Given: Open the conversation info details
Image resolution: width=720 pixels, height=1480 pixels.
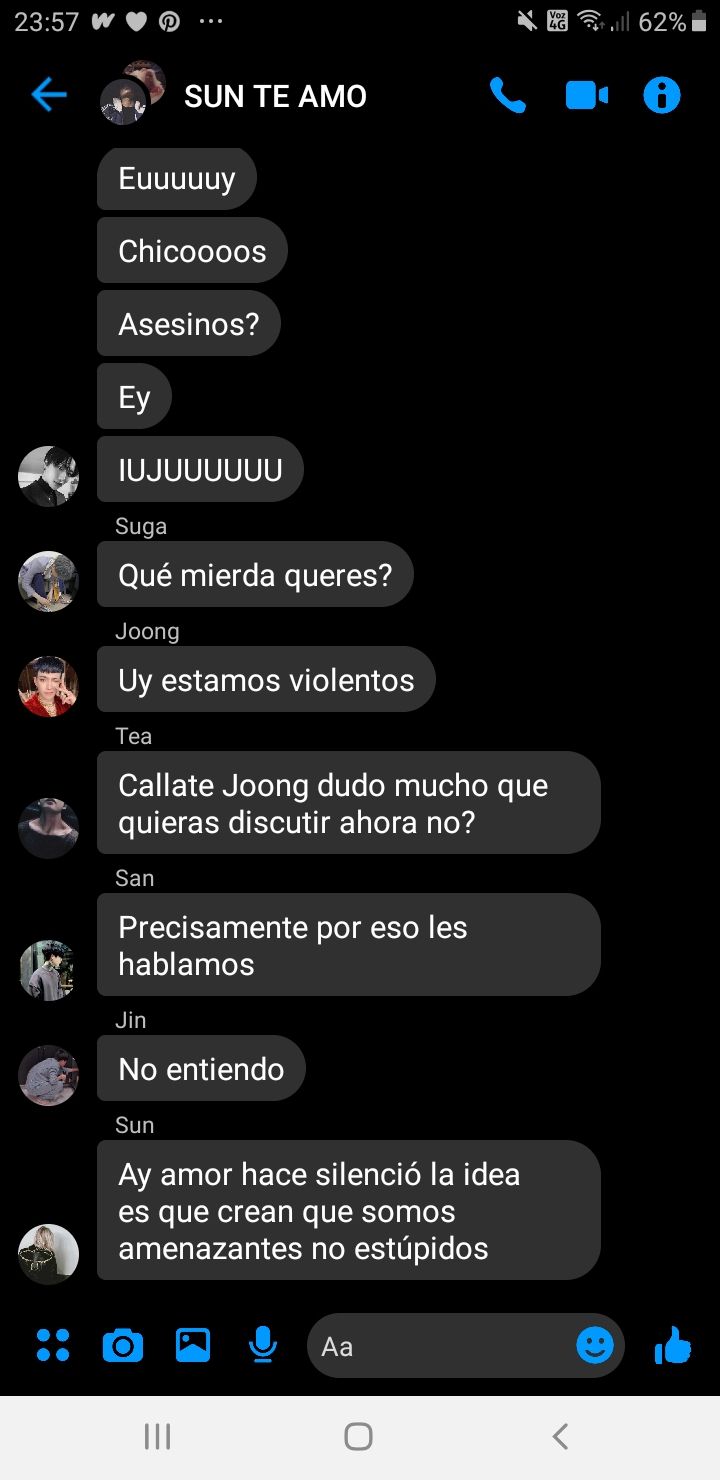Looking at the screenshot, I should [x=661, y=96].
